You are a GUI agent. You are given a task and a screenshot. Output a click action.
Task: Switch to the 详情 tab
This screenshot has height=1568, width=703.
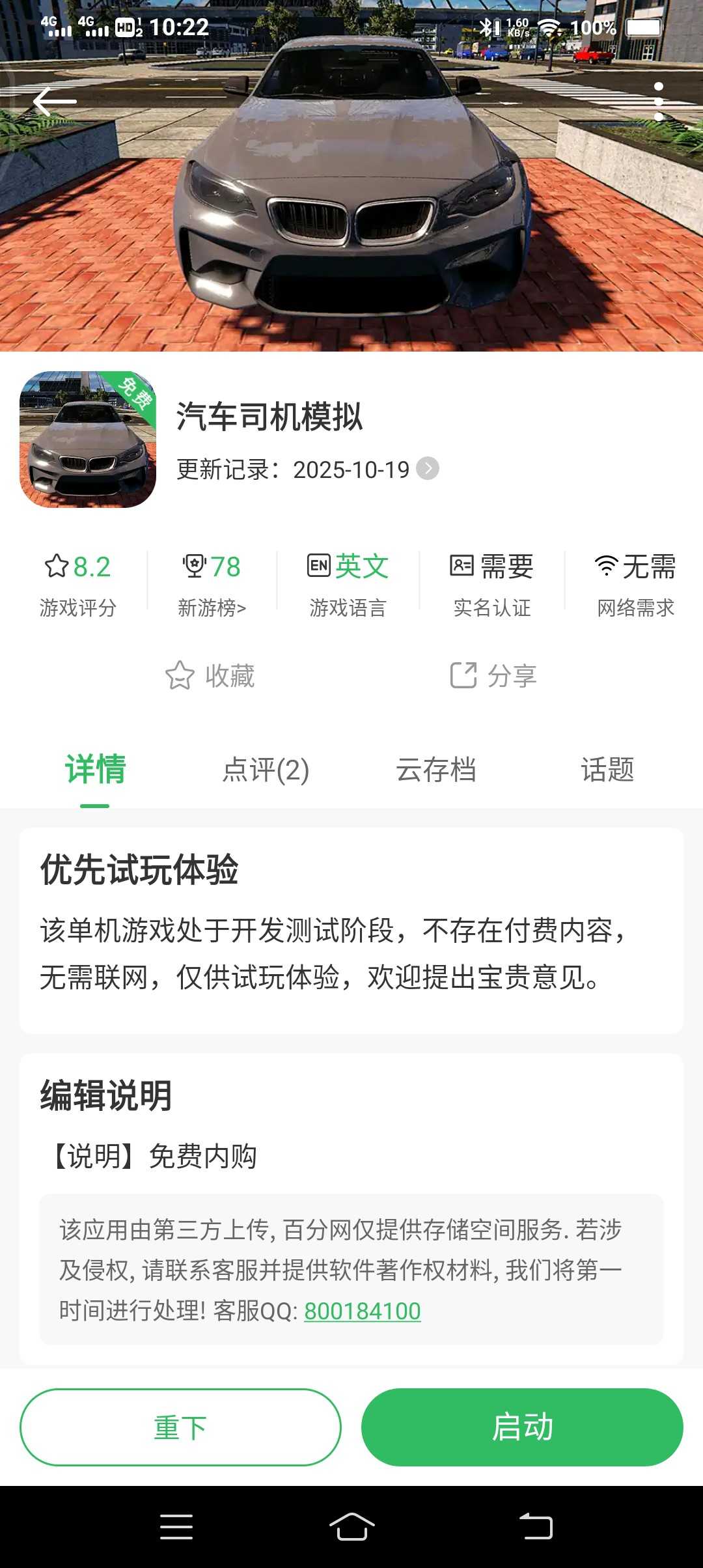[95, 770]
